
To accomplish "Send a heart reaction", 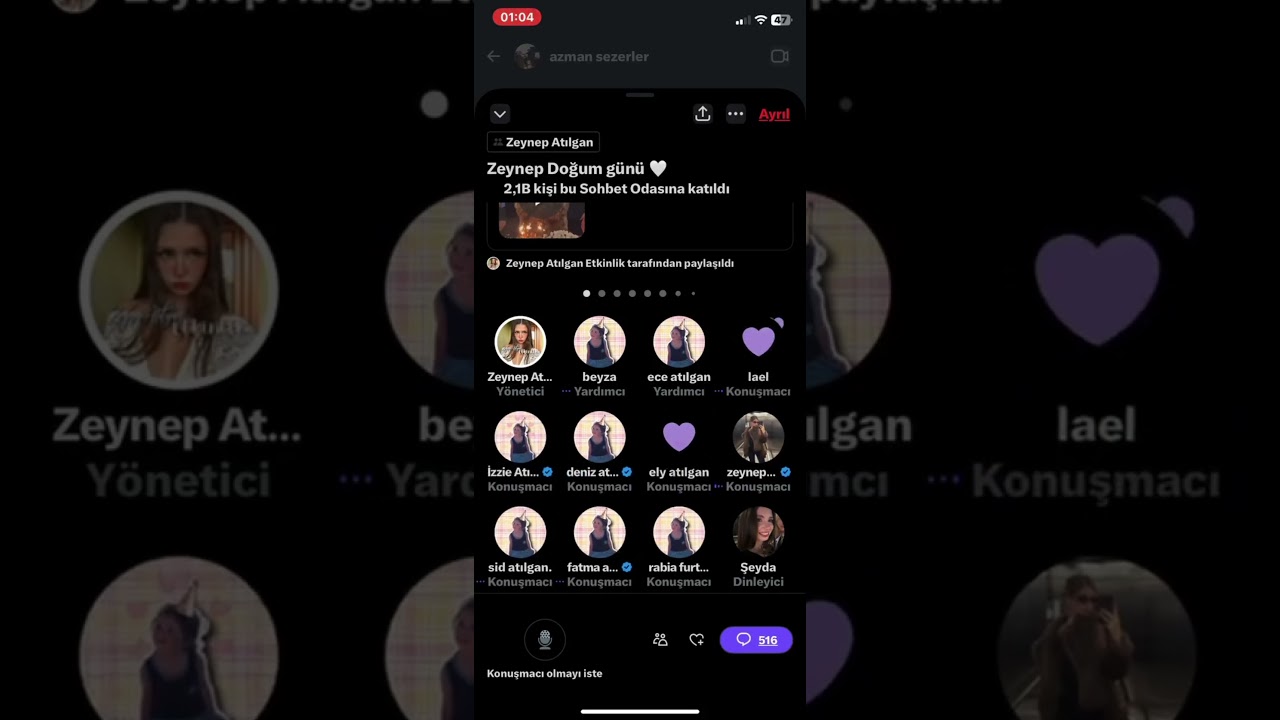I will click(697, 640).
